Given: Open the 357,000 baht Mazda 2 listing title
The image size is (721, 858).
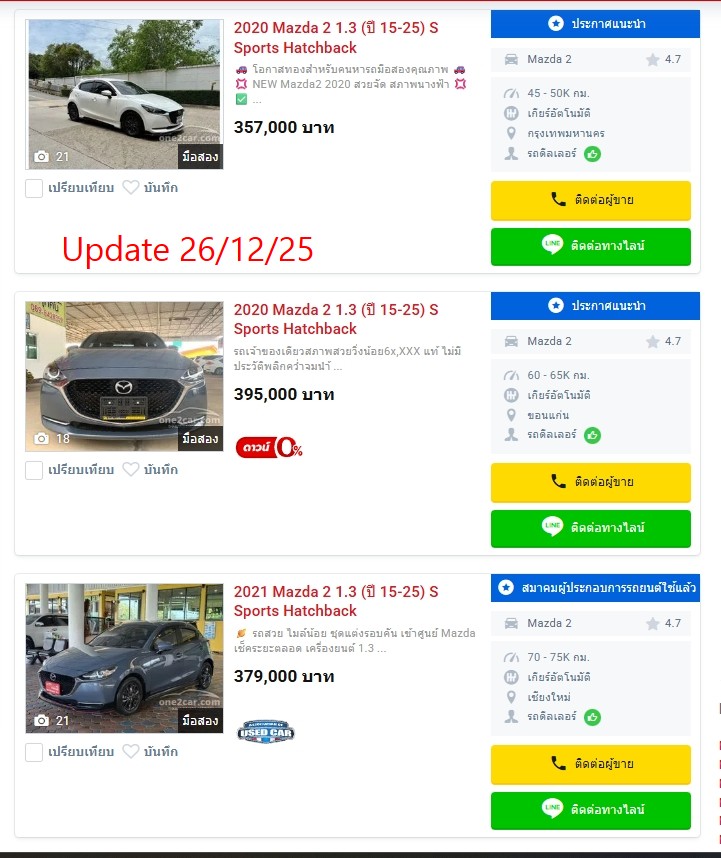Looking at the screenshot, I should click(x=336, y=37).
